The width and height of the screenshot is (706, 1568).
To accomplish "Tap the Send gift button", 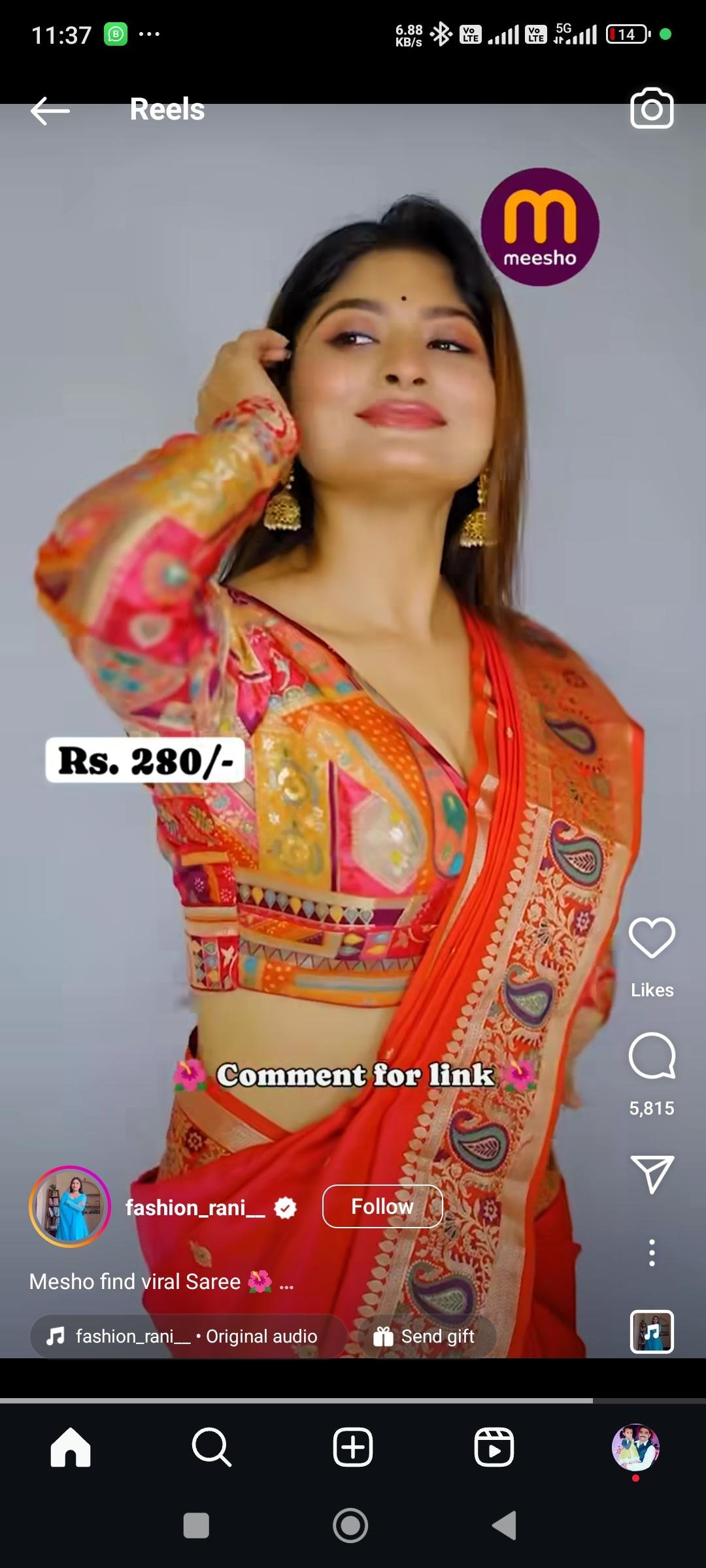I will point(425,1336).
